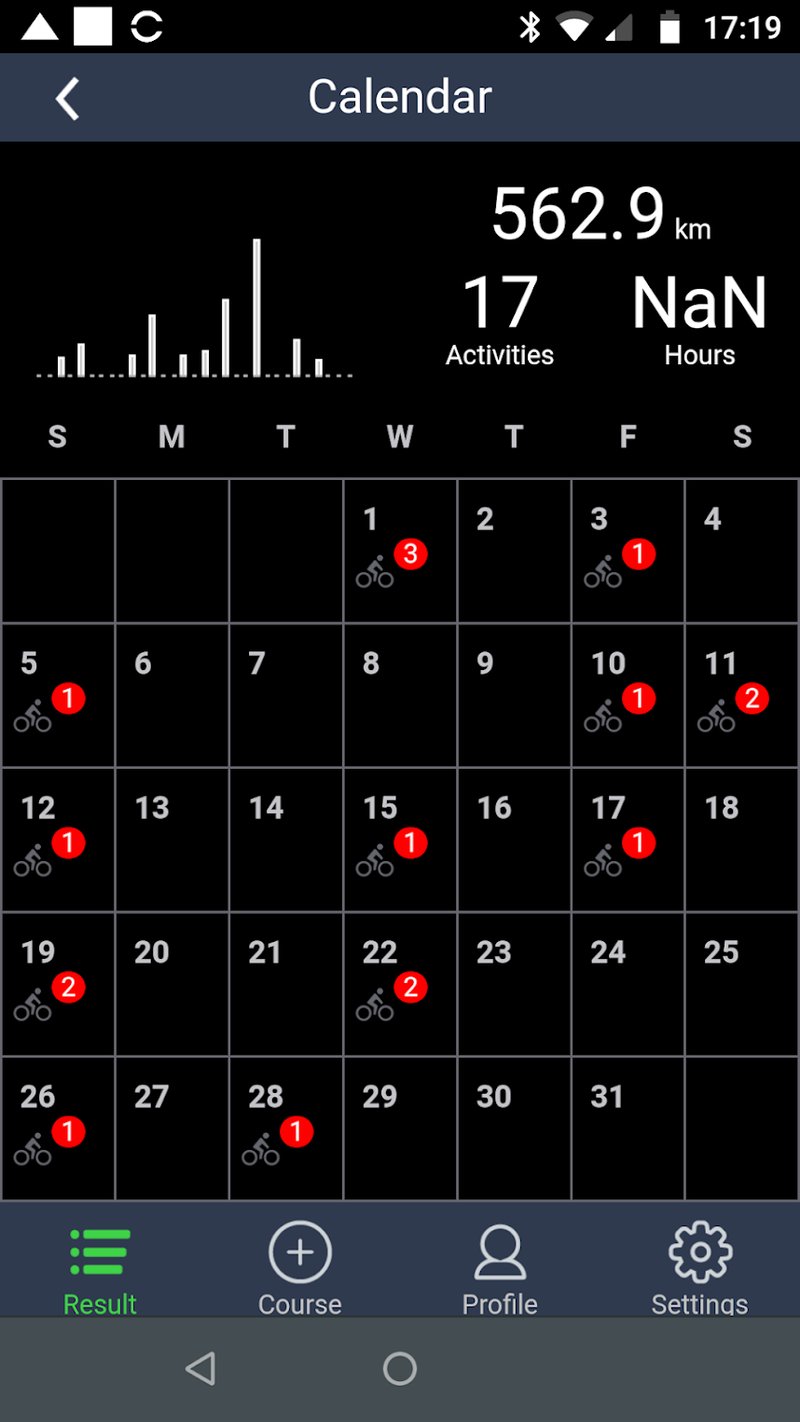View the activity on day 10

(628, 695)
